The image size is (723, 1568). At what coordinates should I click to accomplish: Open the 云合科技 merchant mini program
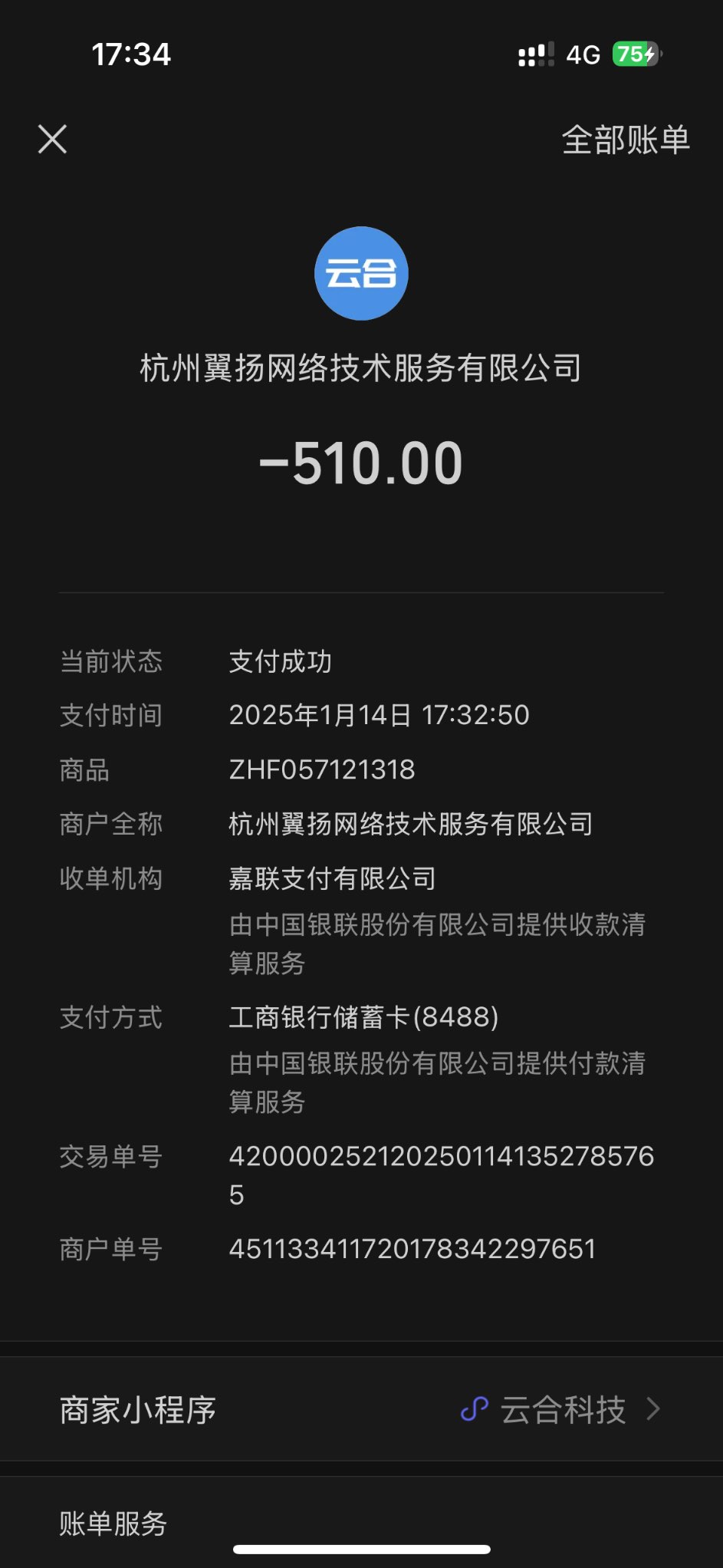[x=561, y=1409]
